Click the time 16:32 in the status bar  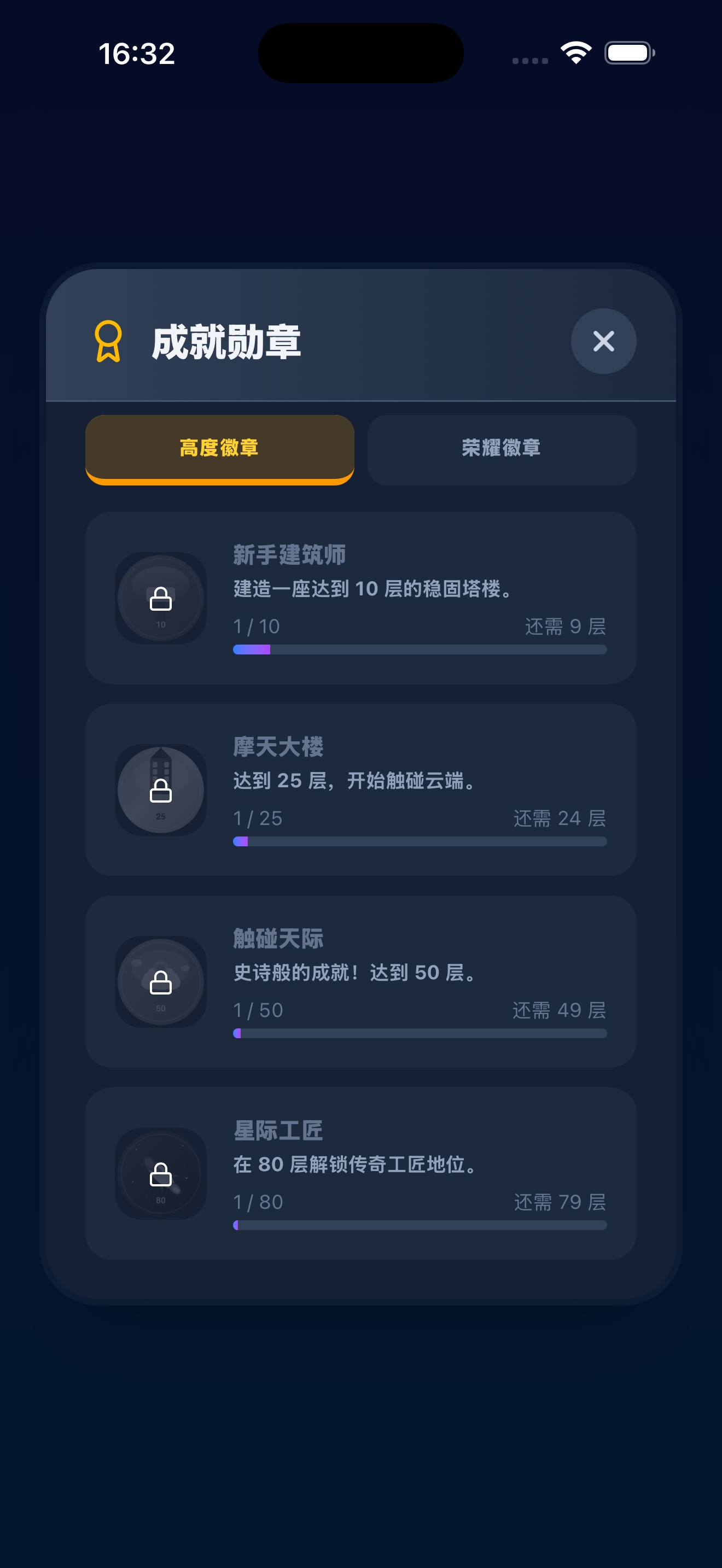(137, 54)
